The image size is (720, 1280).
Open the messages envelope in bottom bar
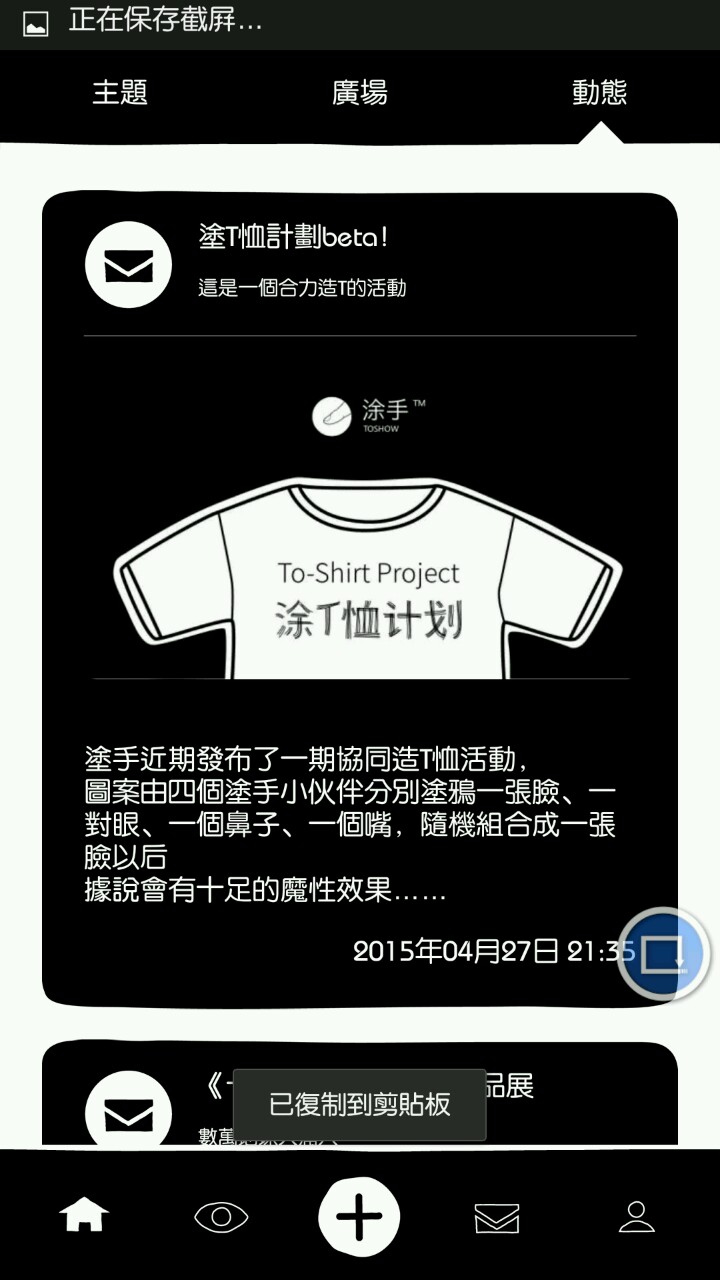click(x=497, y=1217)
